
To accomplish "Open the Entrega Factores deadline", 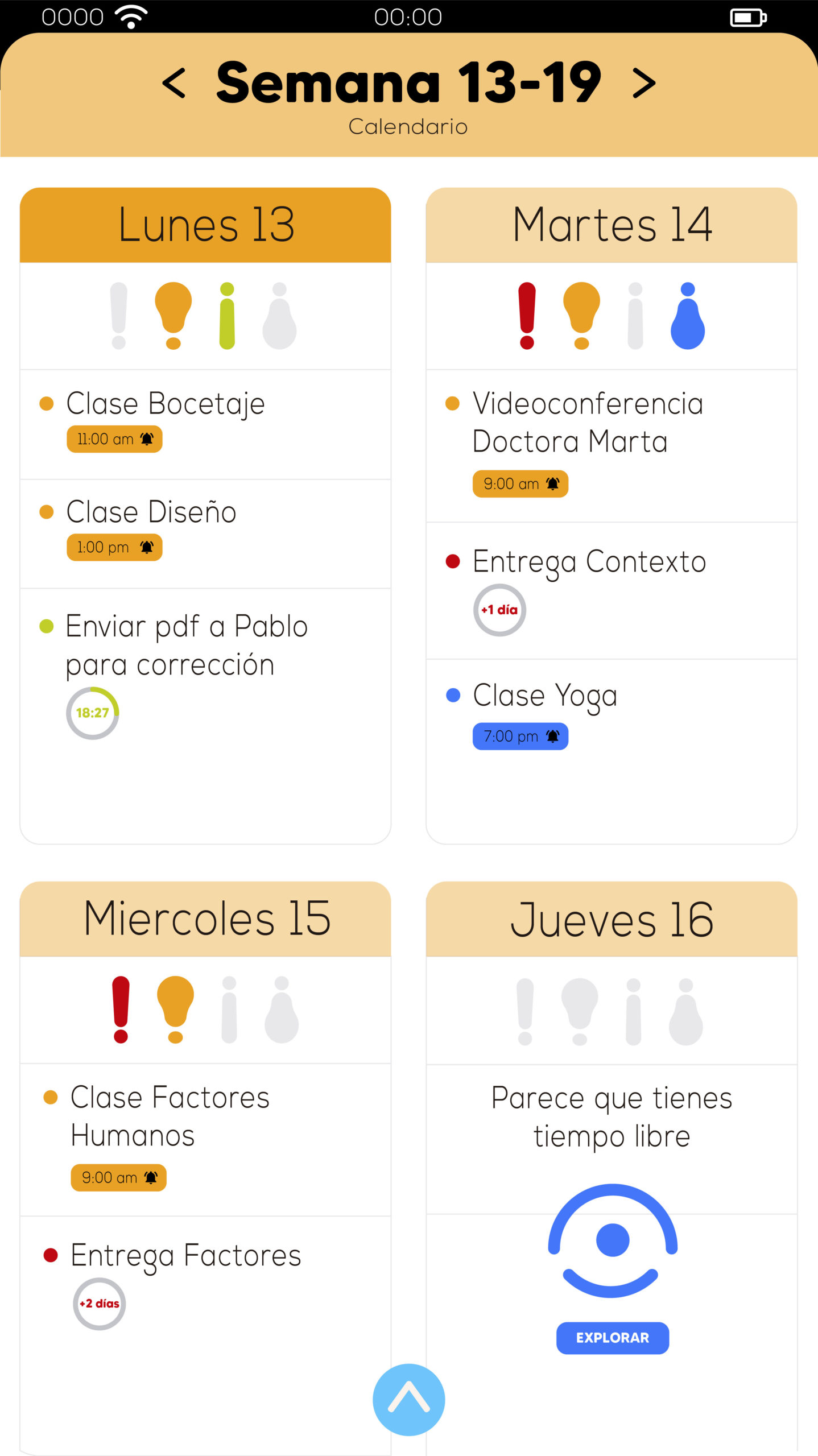I will [x=185, y=1256].
